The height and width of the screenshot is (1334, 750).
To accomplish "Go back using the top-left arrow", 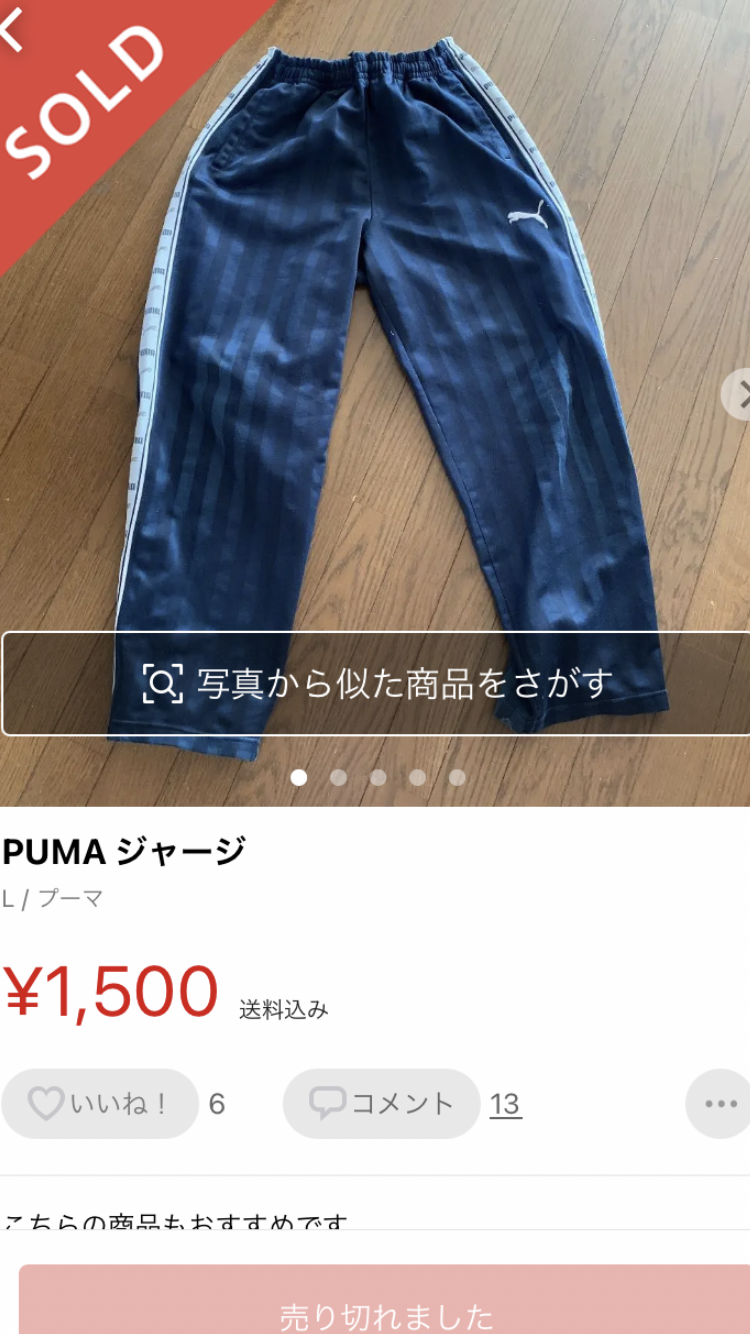I will pos(12,30).
